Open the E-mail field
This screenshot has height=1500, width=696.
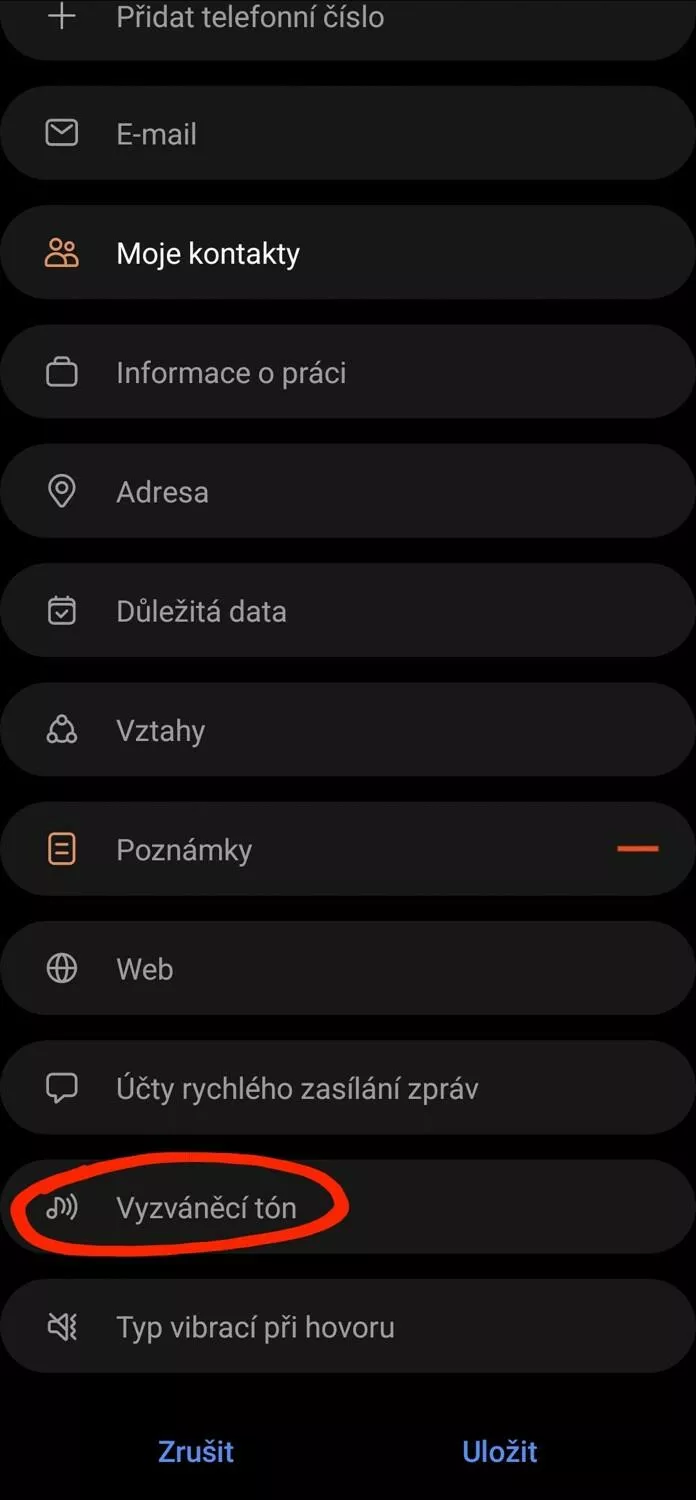point(348,133)
